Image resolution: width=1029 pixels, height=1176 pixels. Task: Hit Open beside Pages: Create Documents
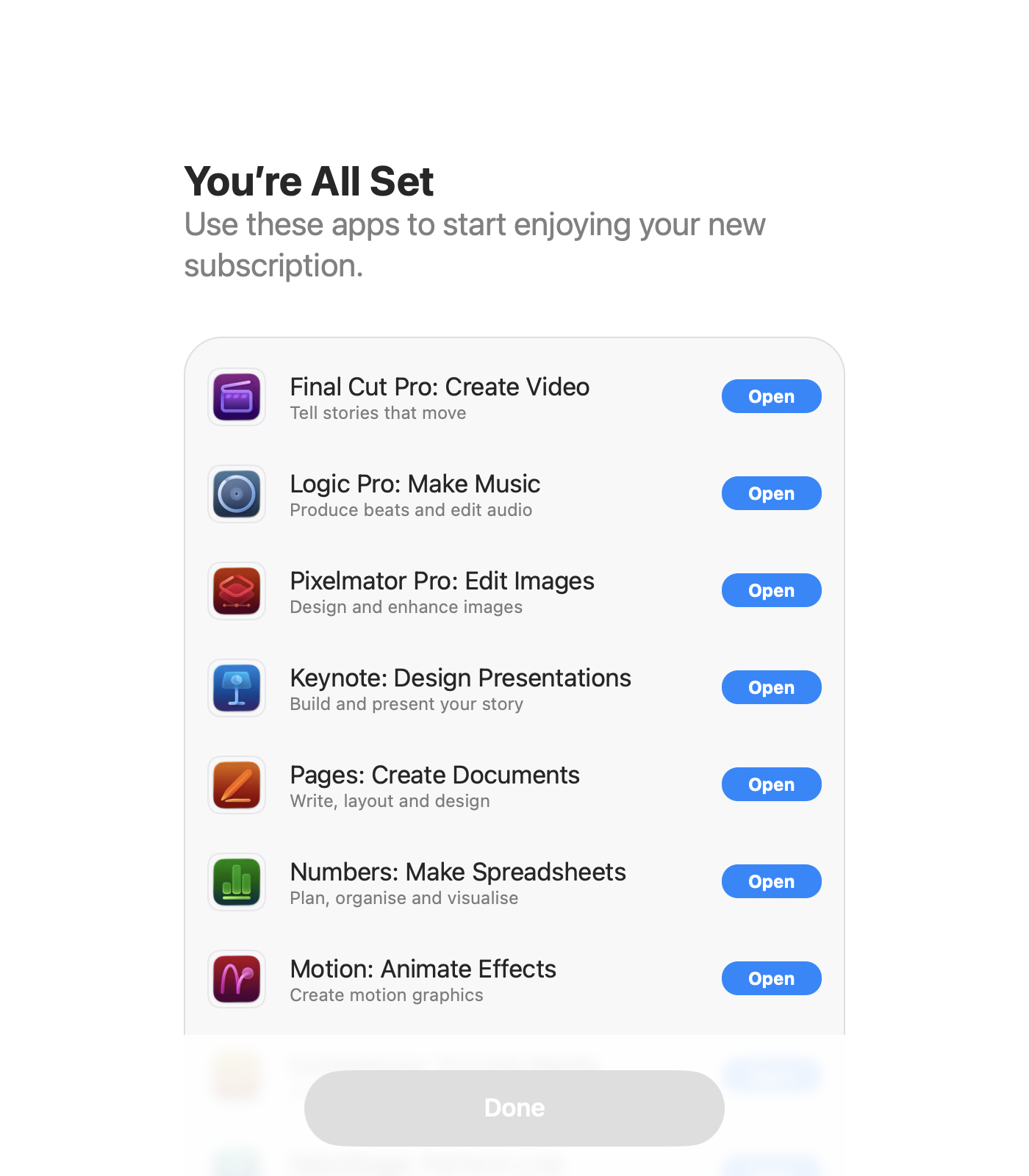tap(771, 784)
